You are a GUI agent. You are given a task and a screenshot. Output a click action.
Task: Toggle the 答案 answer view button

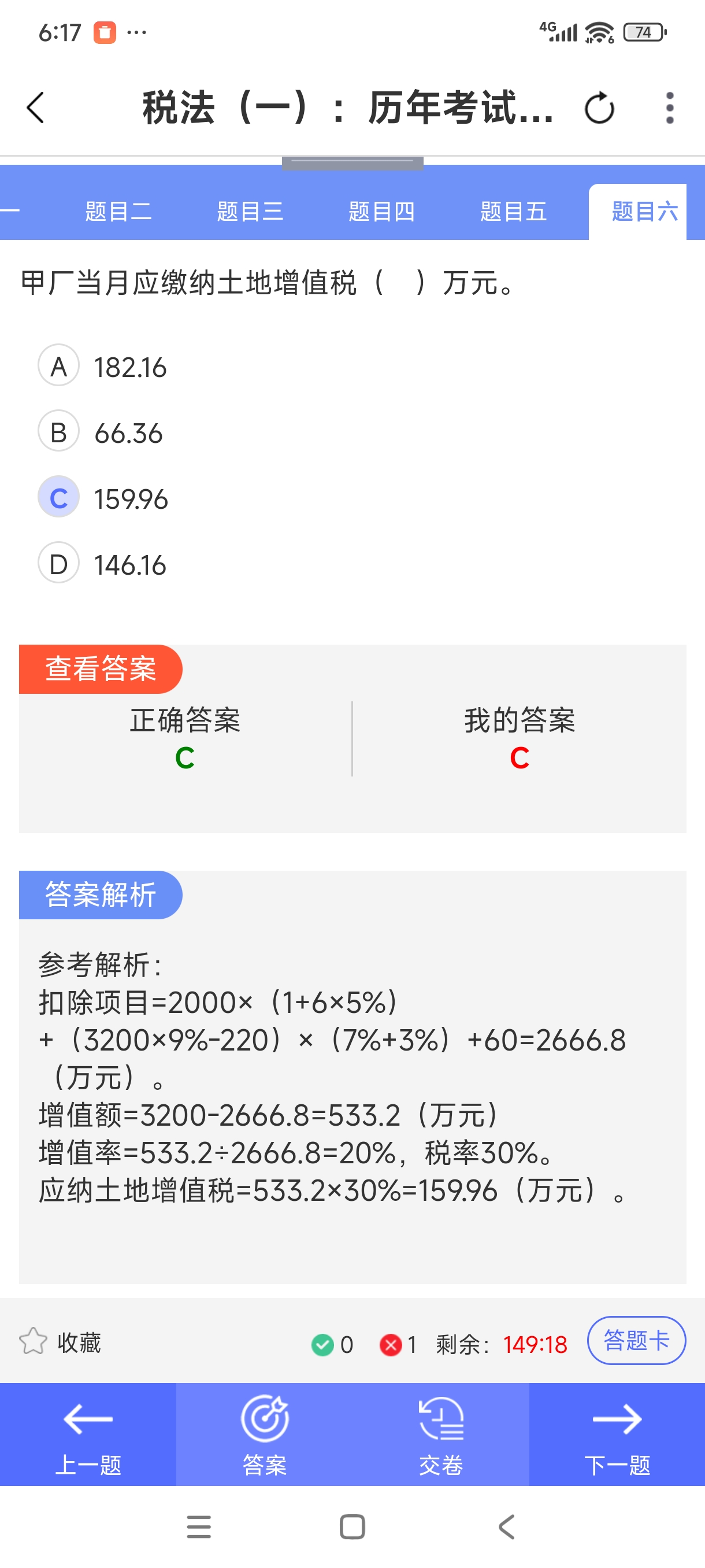click(264, 1434)
